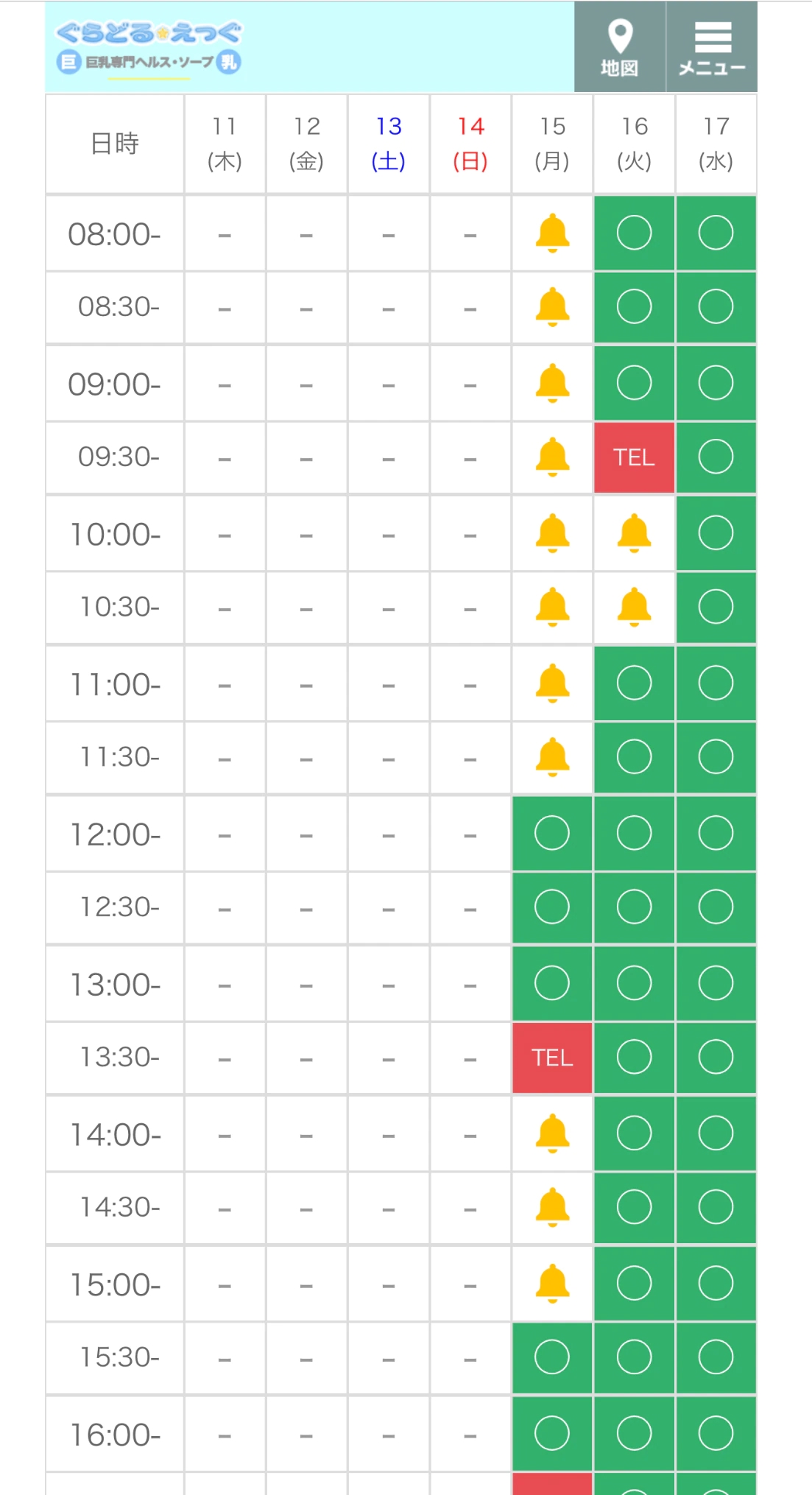The image size is (812, 1495).
Task: Select the 08:00 slot on the 17th (水)
Action: coord(716,233)
